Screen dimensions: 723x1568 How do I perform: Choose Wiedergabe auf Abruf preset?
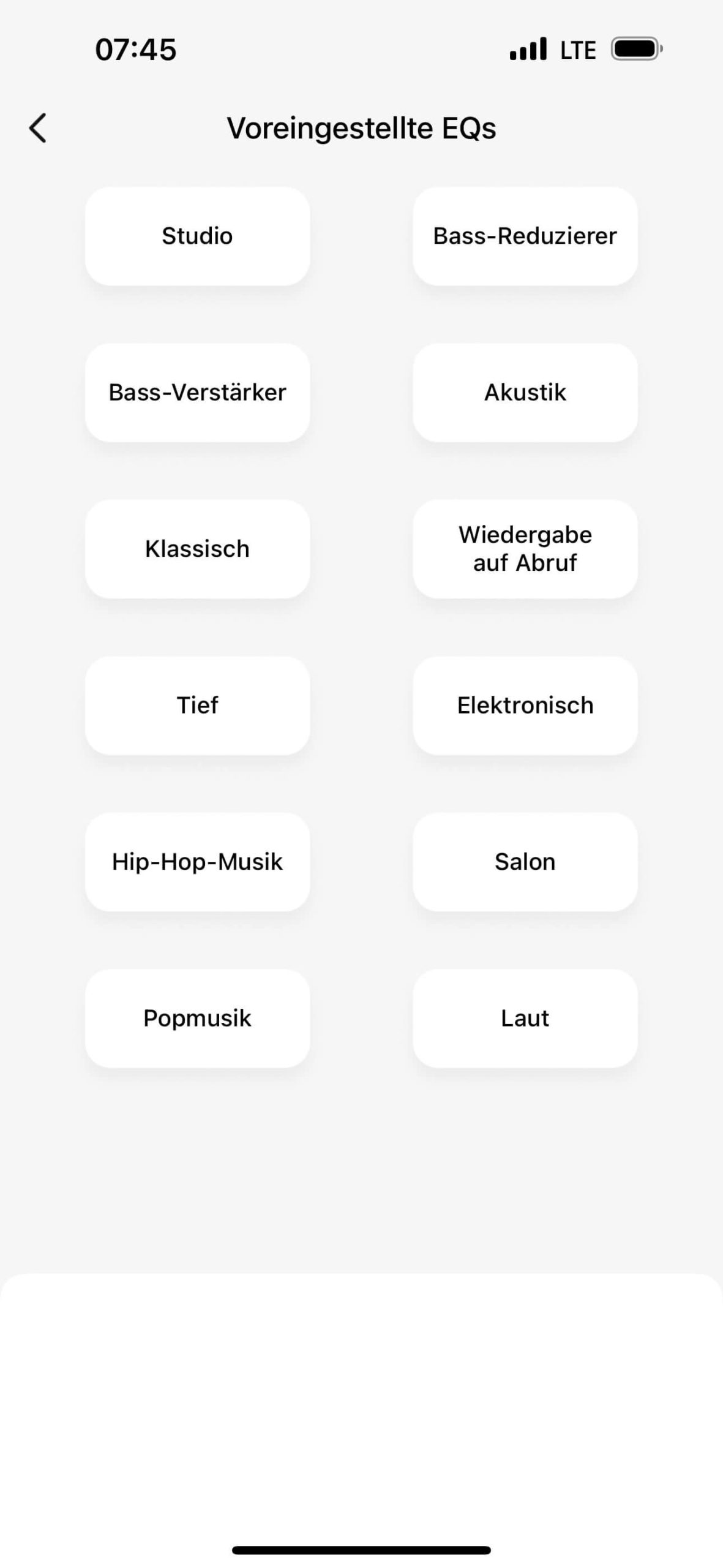click(x=525, y=549)
